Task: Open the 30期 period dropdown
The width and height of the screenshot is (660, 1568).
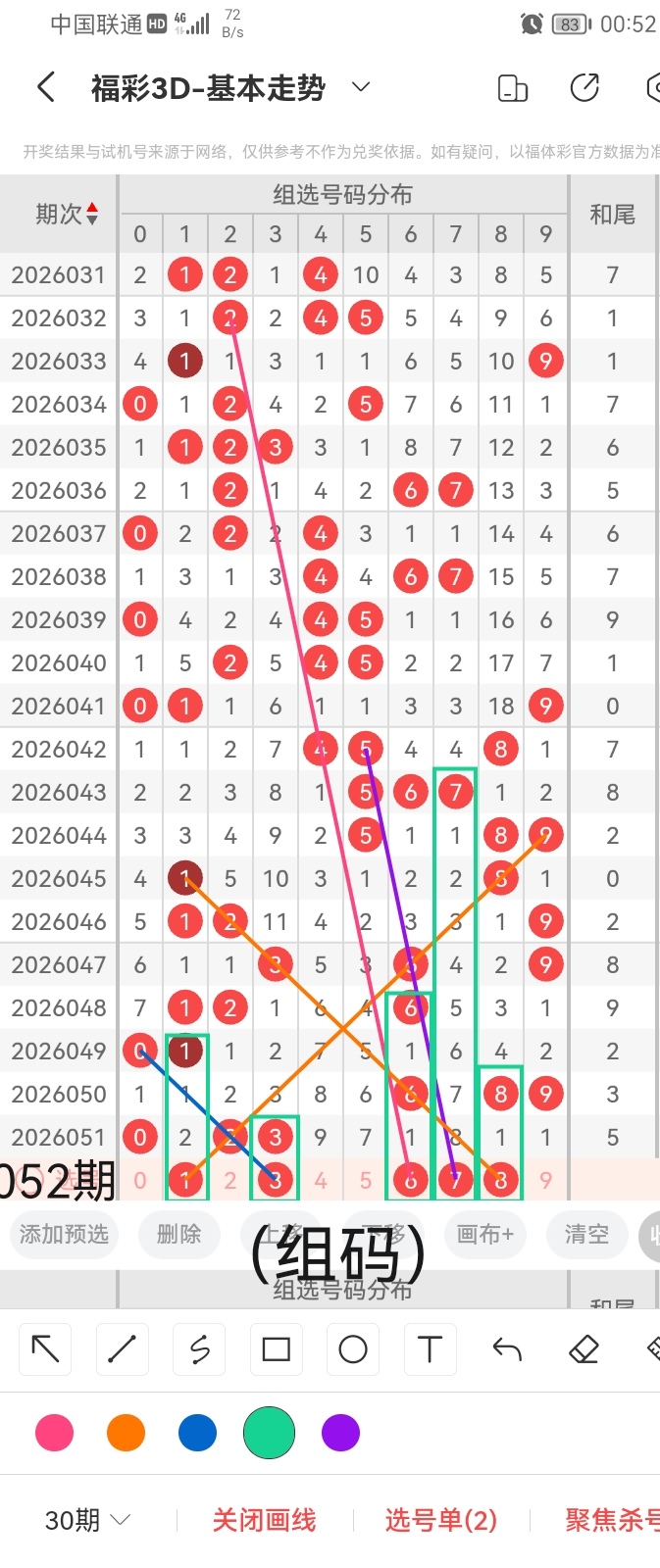Action: coord(87,1520)
